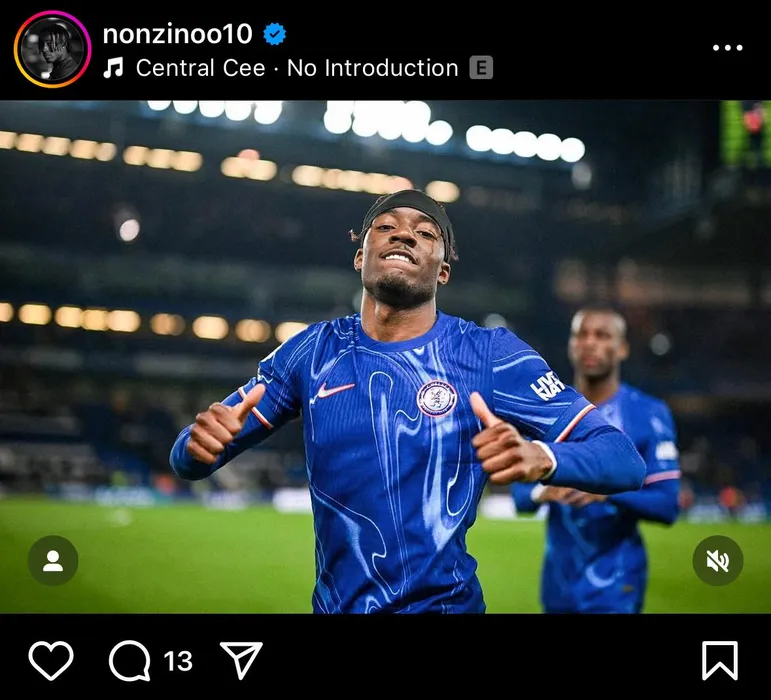Open the post options three-dot menu
771x700 pixels.
pos(727,48)
